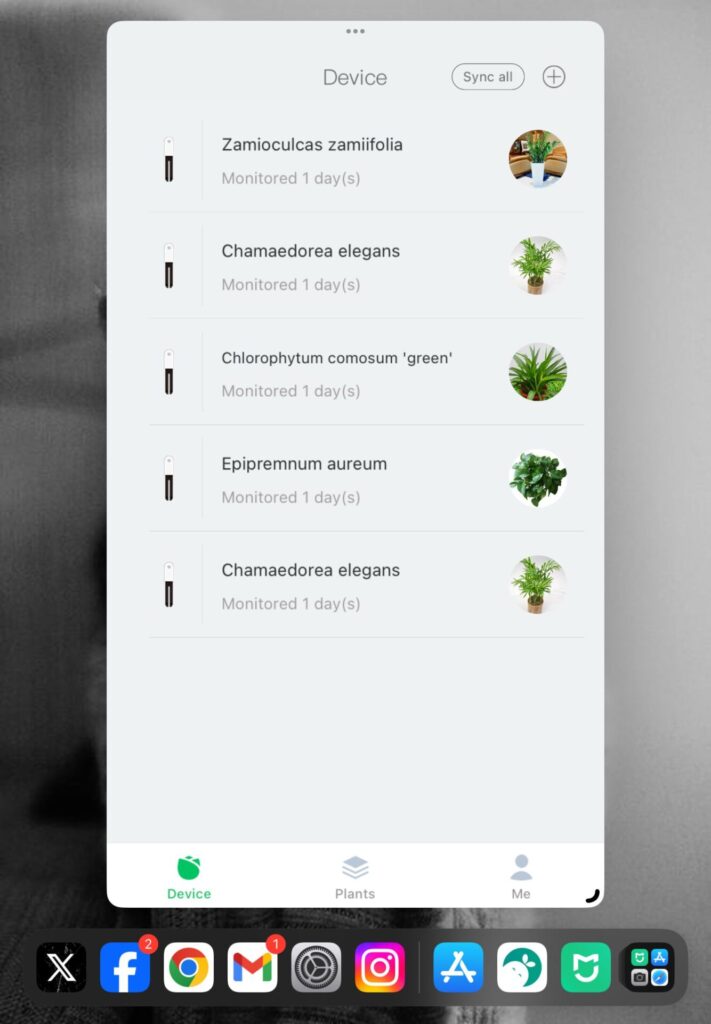Switch to the Plants tab
The image size is (711, 1024).
coord(355,877)
